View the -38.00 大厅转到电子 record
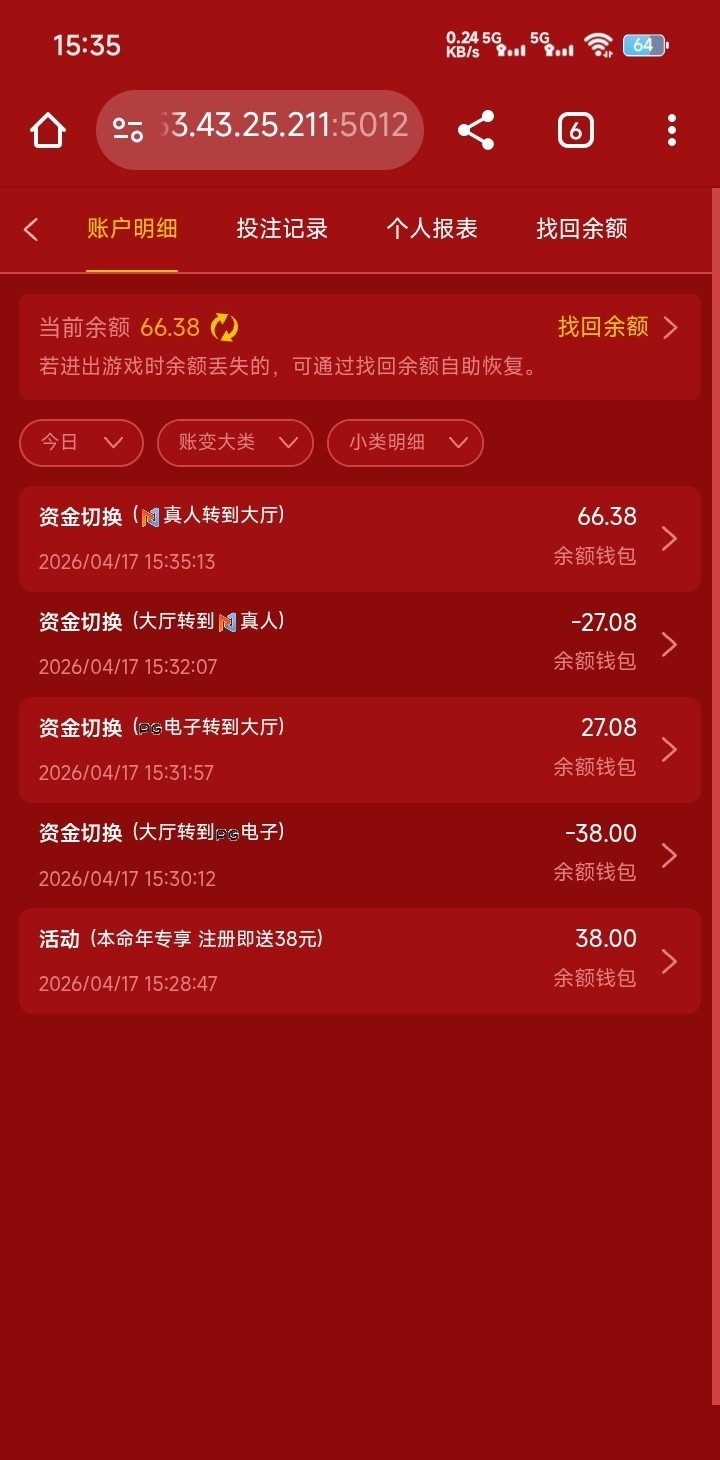The height and width of the screenshot is (1460, 720). [x=359, y=855]
